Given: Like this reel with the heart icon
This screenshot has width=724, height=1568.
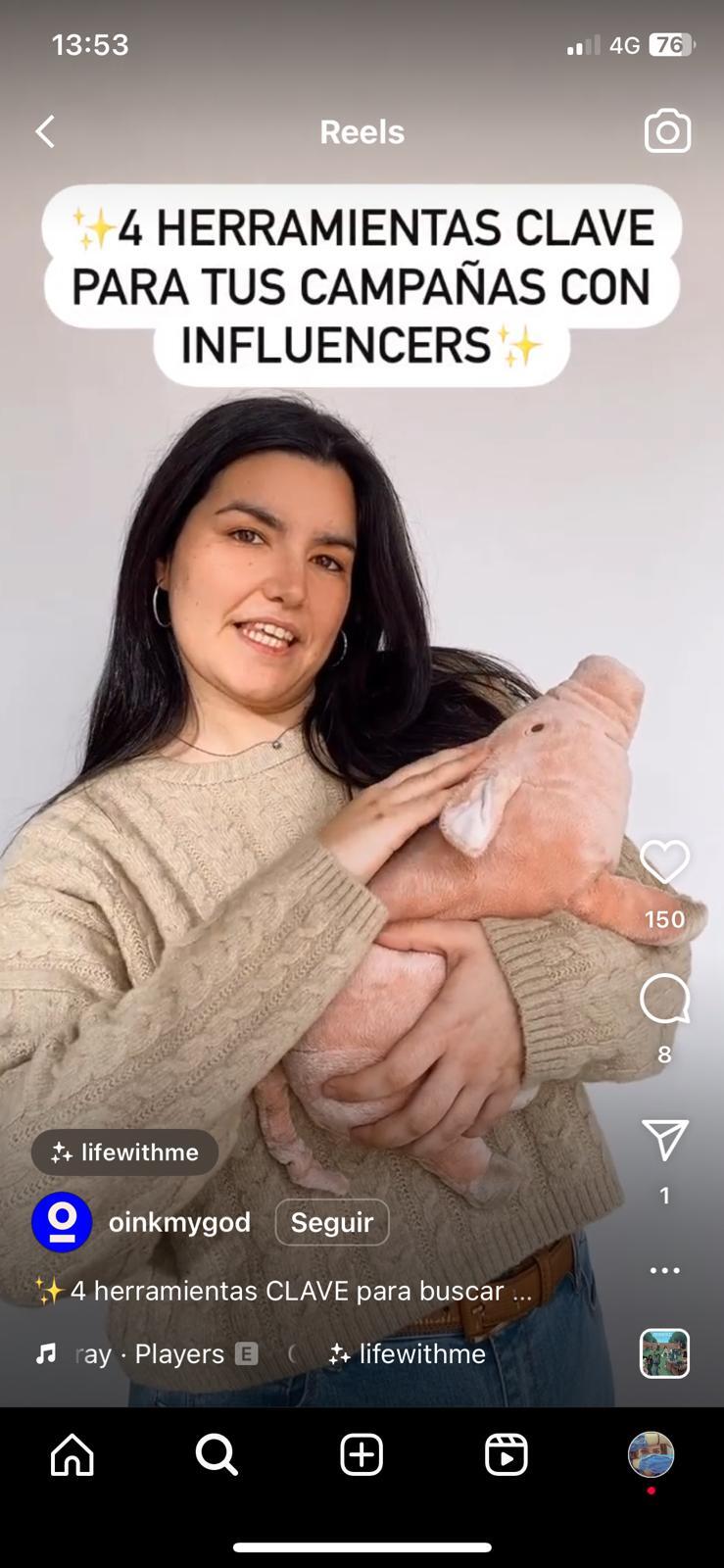Looking at the screenshot, I should point(664,862).
